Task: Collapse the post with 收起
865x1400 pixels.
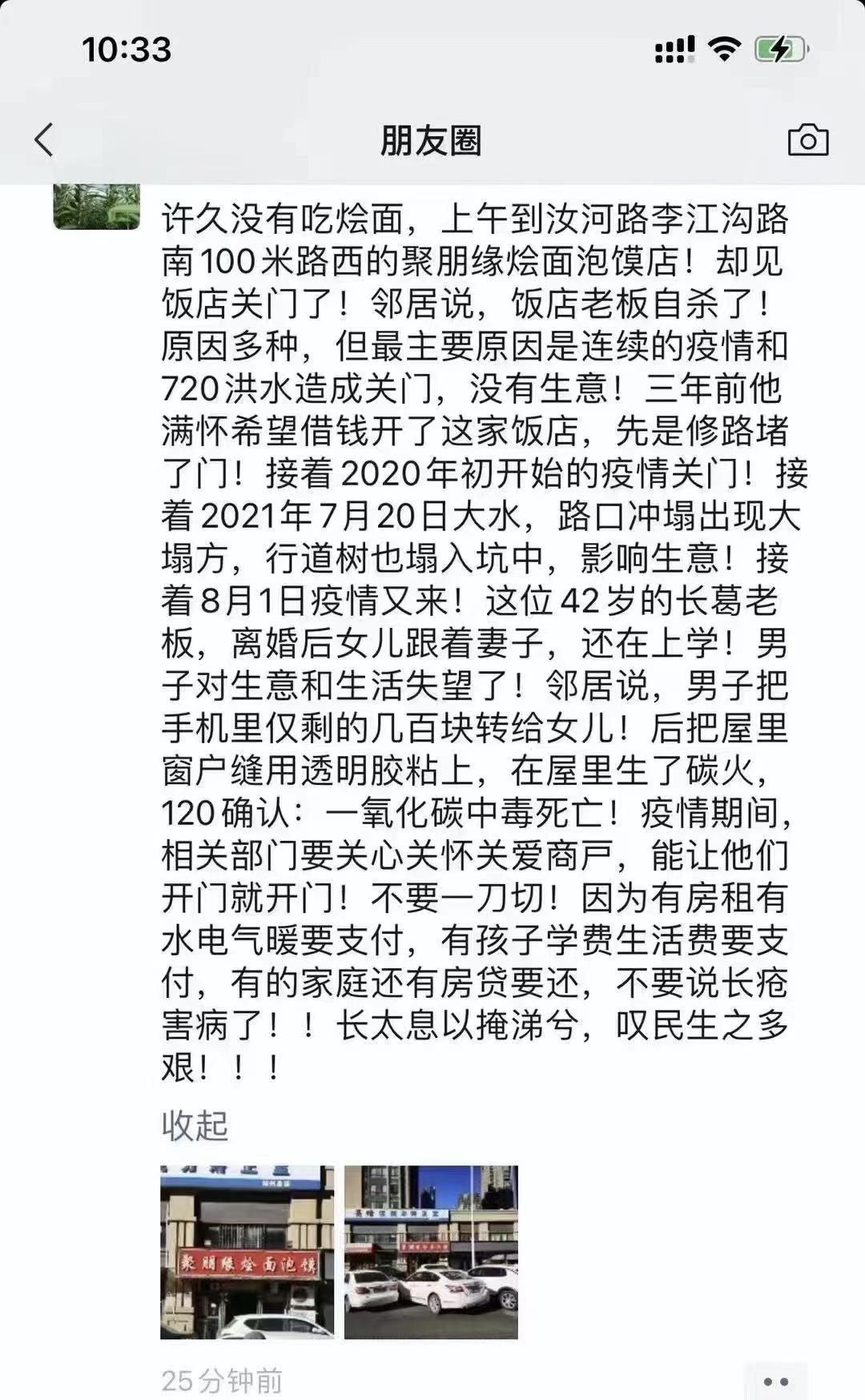Action: click(195, 1125)
